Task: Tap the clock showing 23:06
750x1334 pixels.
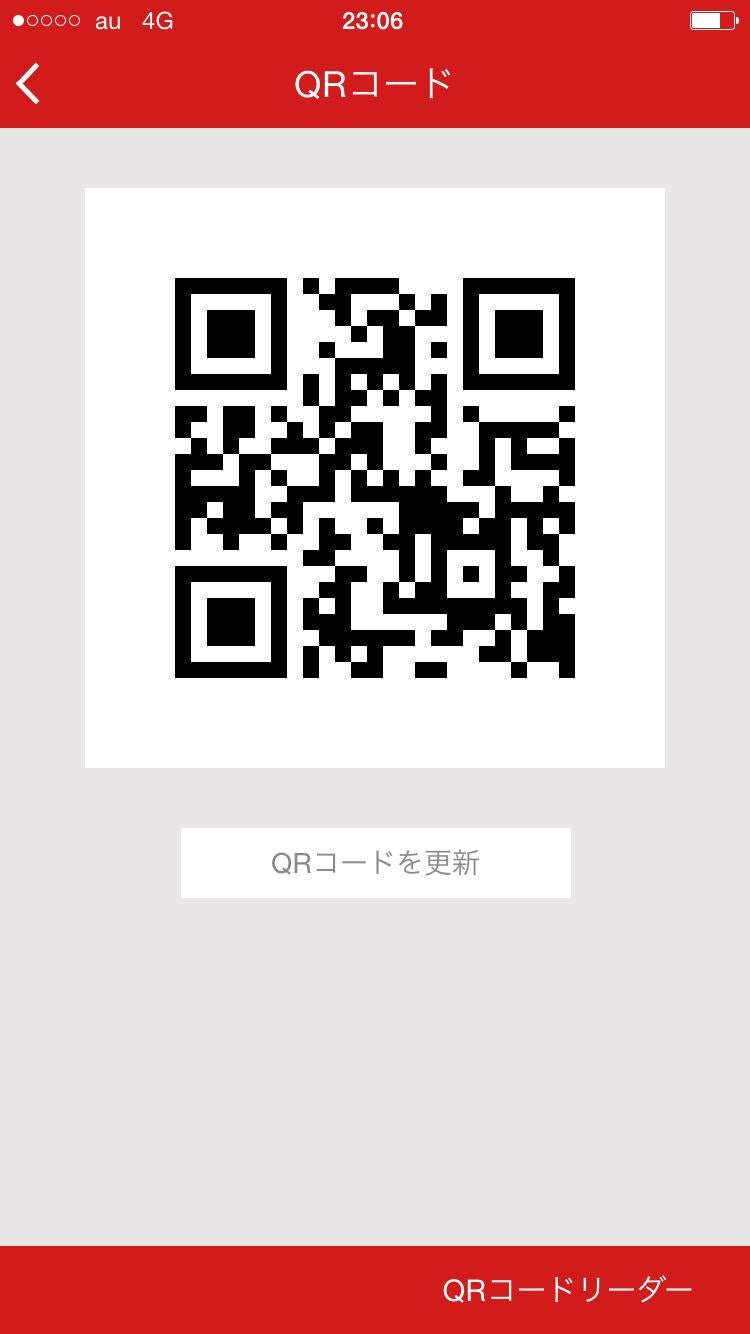Action: click(x=371, y=20)
